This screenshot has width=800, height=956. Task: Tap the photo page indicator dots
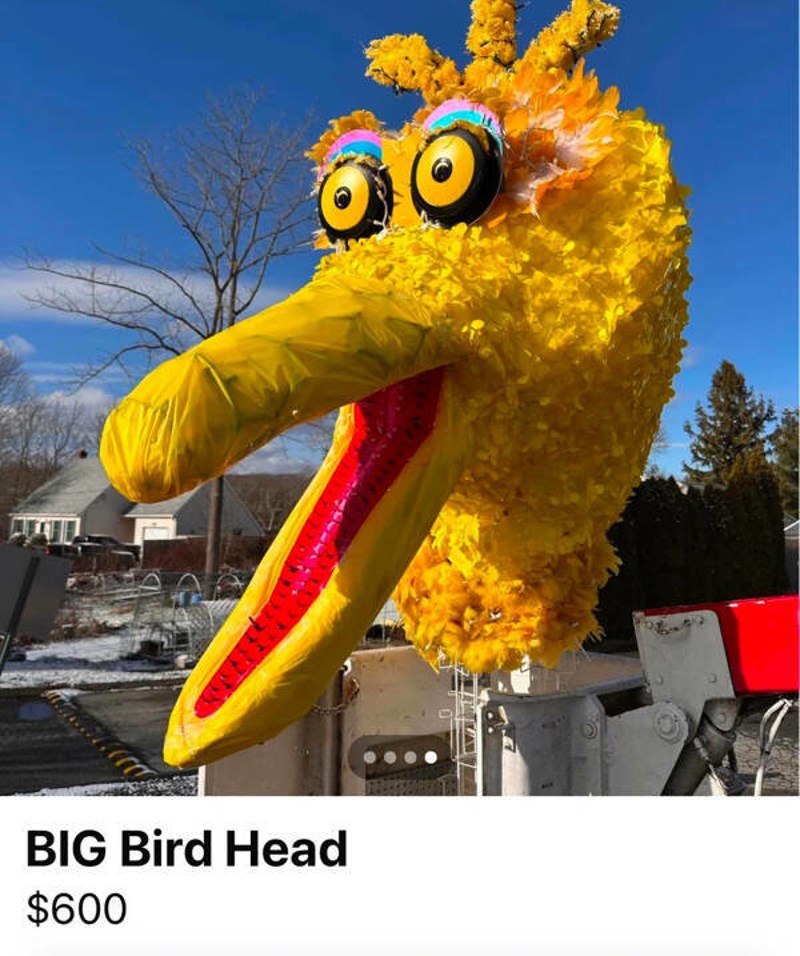[400, 757]
